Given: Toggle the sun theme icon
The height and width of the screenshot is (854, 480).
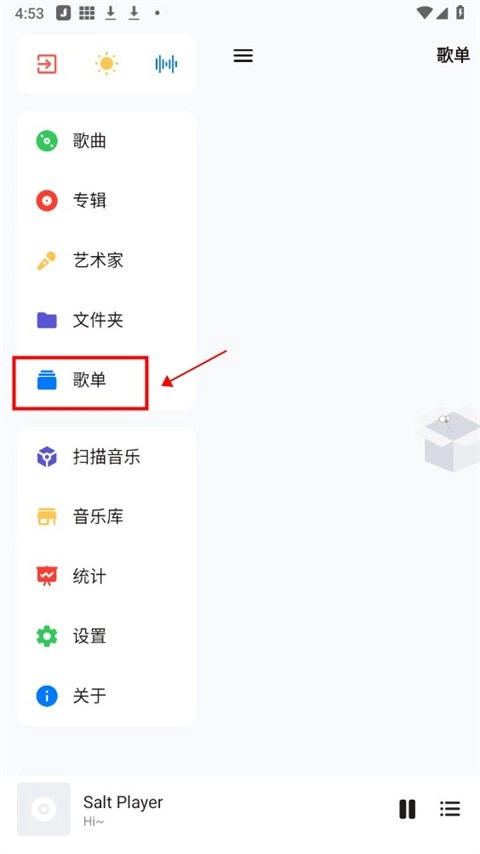Looking at the screenshot, I should coord(106,64).
